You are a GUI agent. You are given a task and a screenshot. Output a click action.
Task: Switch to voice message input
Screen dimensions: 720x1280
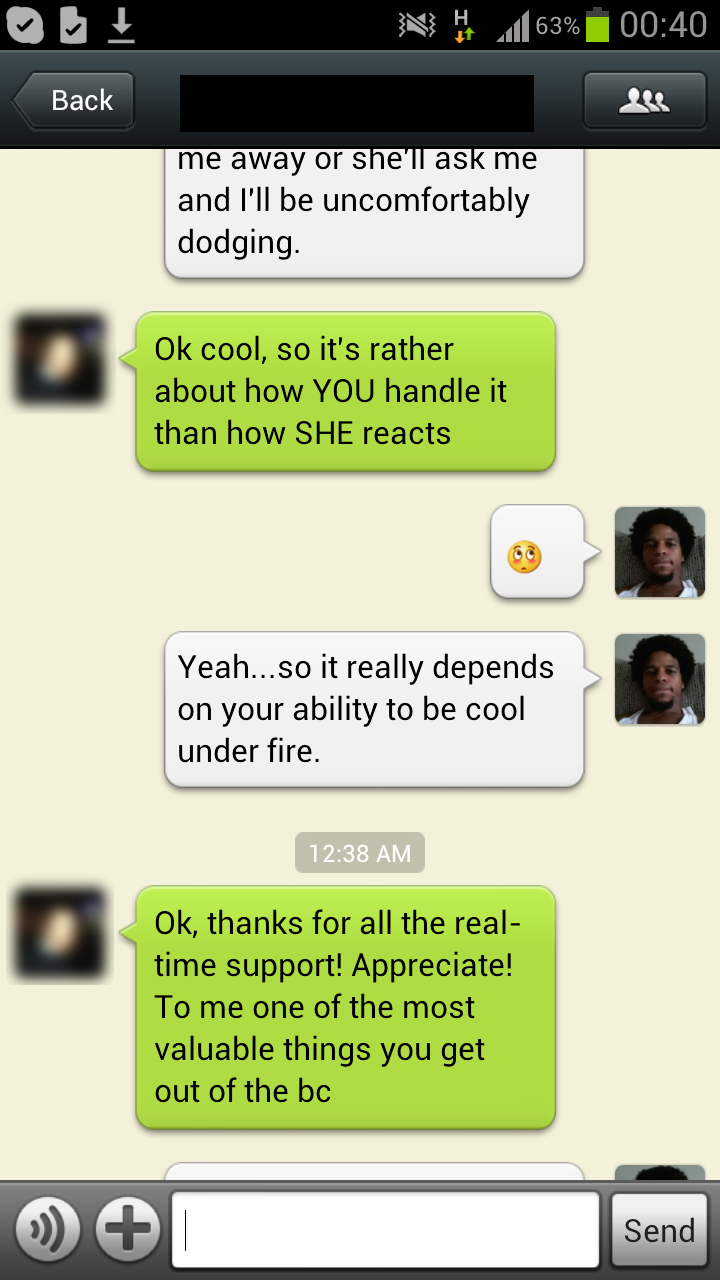click(x=48, y=1230)
